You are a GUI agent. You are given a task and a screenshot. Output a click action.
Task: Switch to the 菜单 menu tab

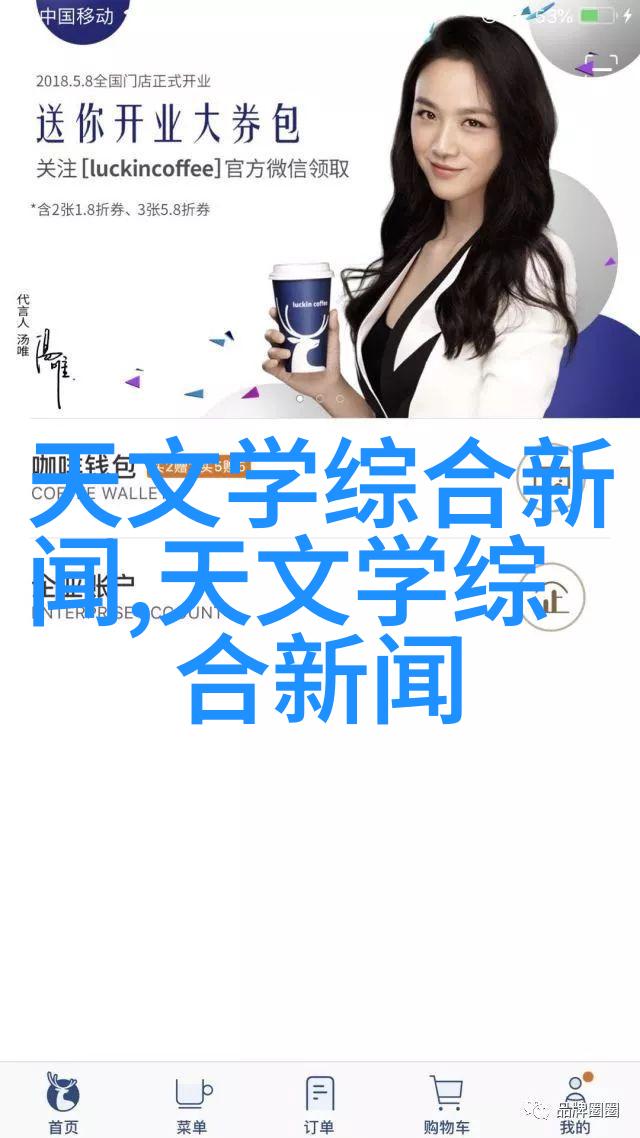pos(191,1103)
